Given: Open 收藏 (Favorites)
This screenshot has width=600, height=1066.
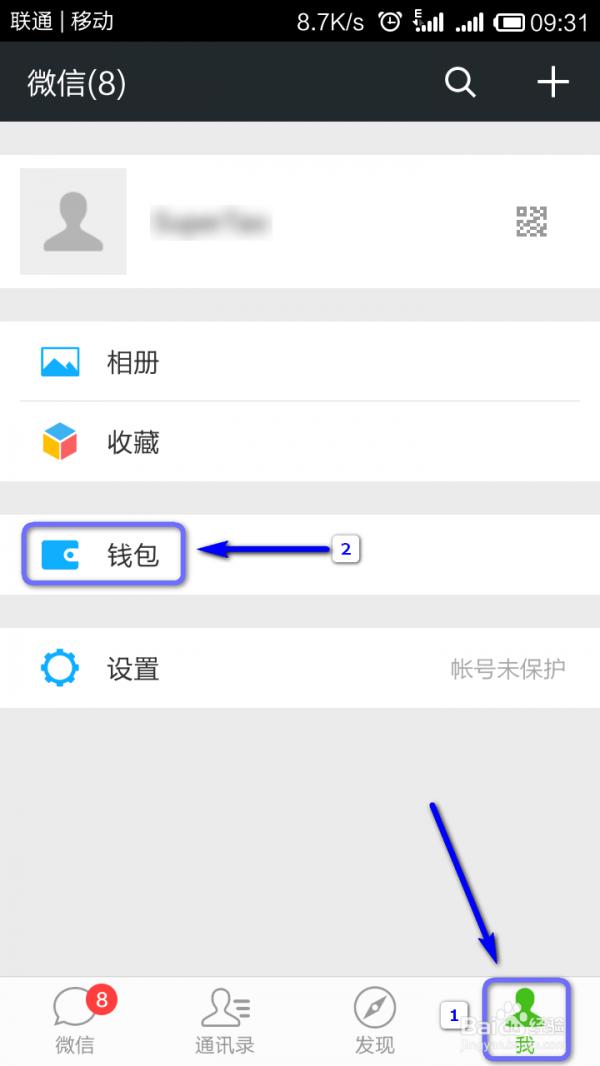Looking at the screenshot, I should click(300, 442).
